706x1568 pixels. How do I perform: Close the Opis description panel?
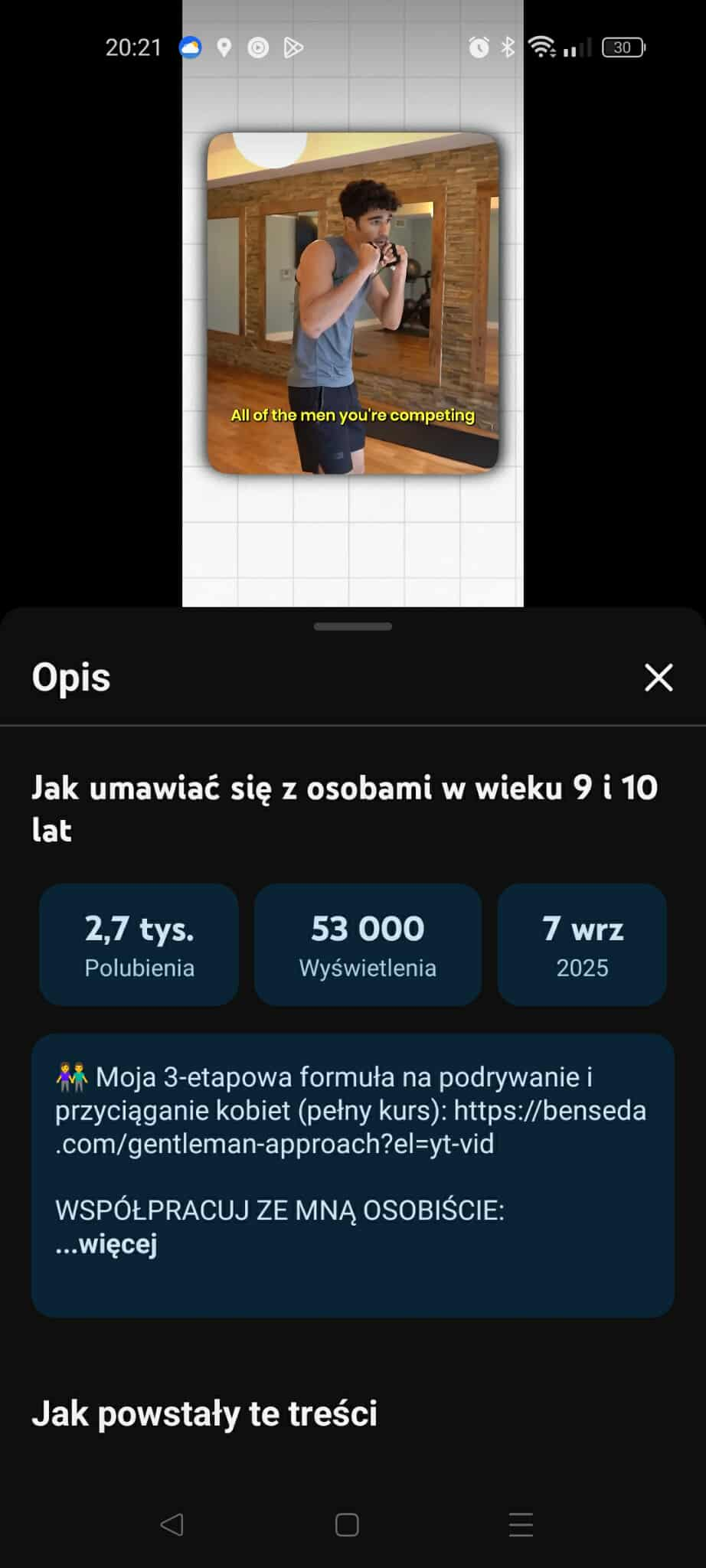659,678
